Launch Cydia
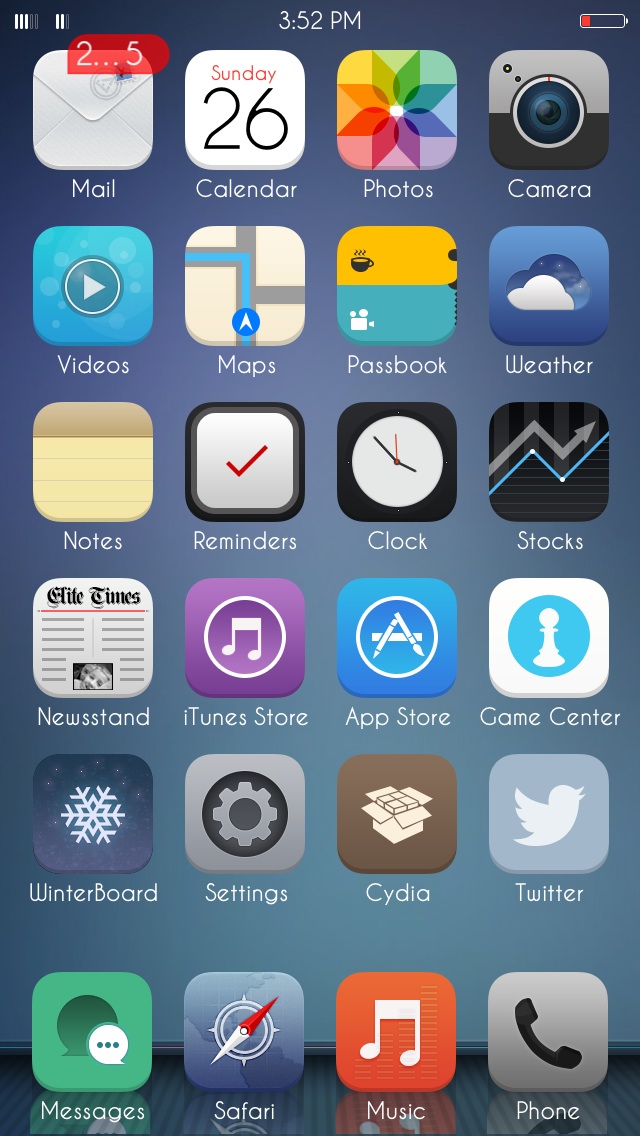 pyautogui.click(x=397, y=814)
